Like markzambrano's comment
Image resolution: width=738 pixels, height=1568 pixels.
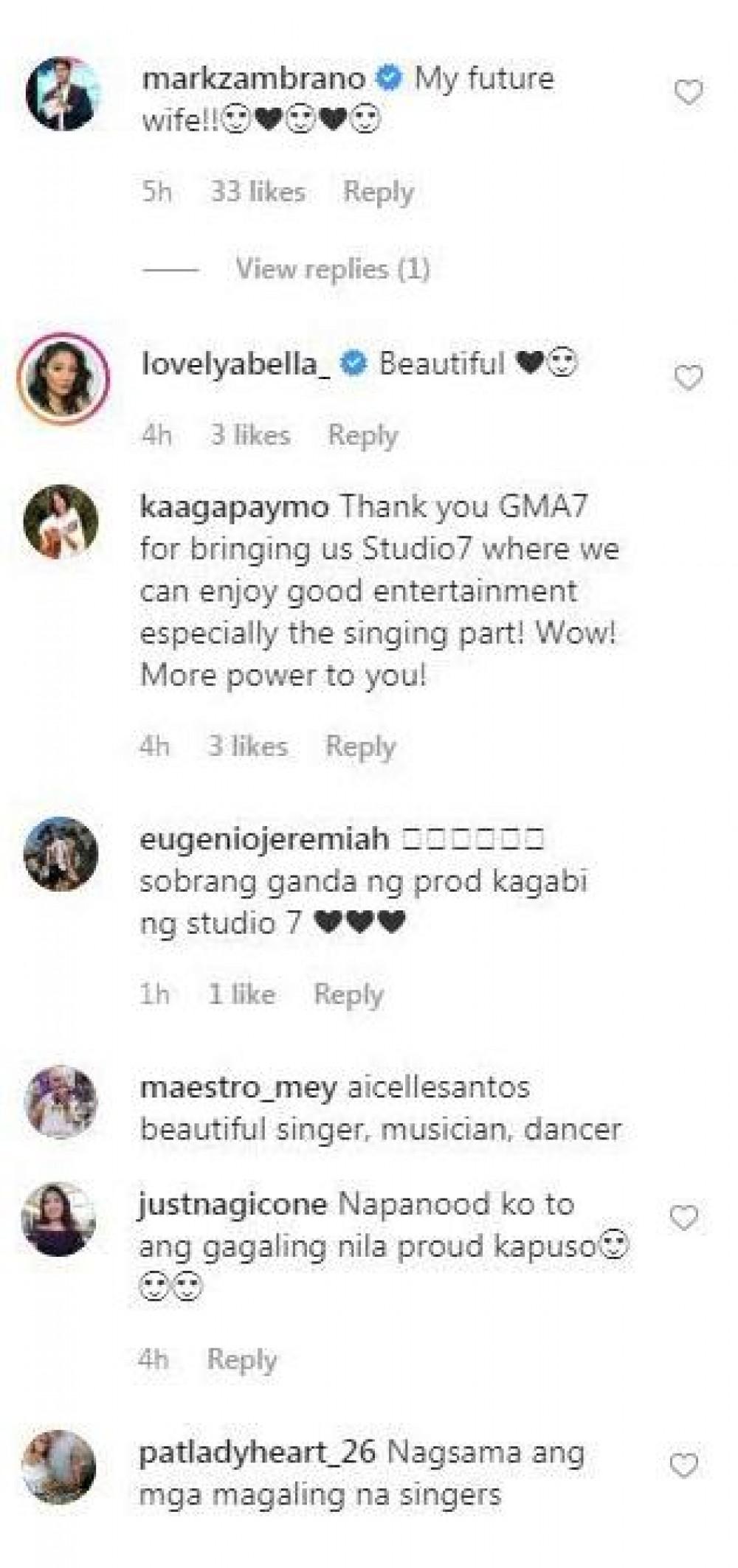click(689, 93)
